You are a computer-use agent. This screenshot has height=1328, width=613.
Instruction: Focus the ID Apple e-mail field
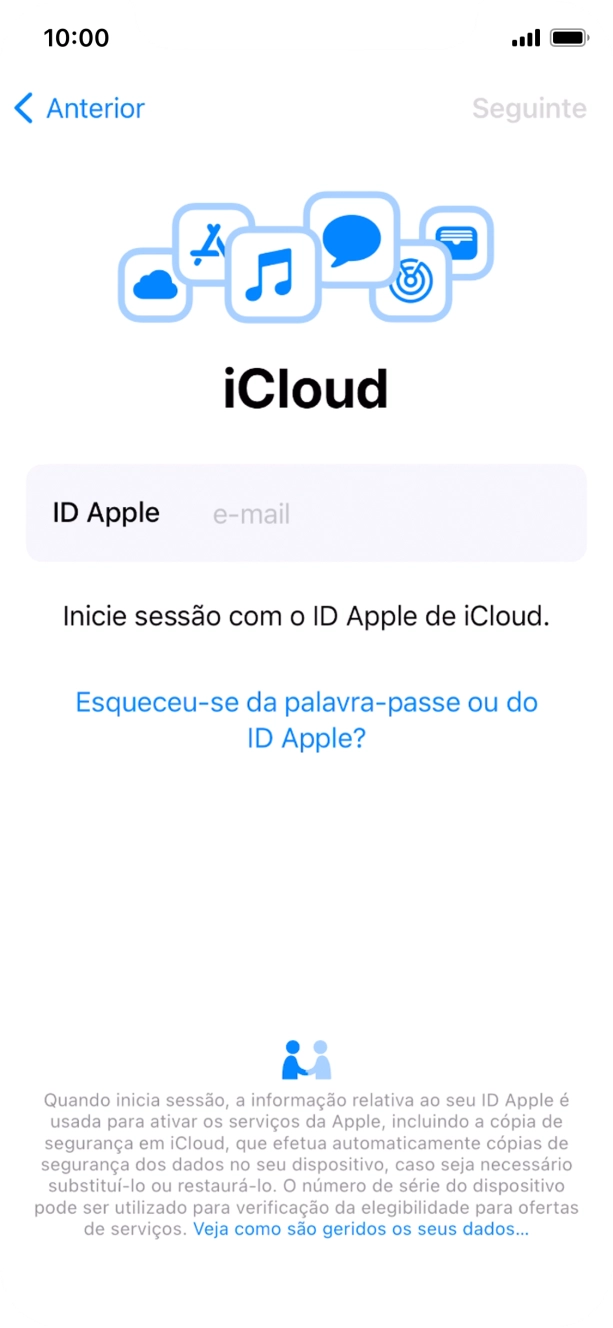tap(306, 513)
